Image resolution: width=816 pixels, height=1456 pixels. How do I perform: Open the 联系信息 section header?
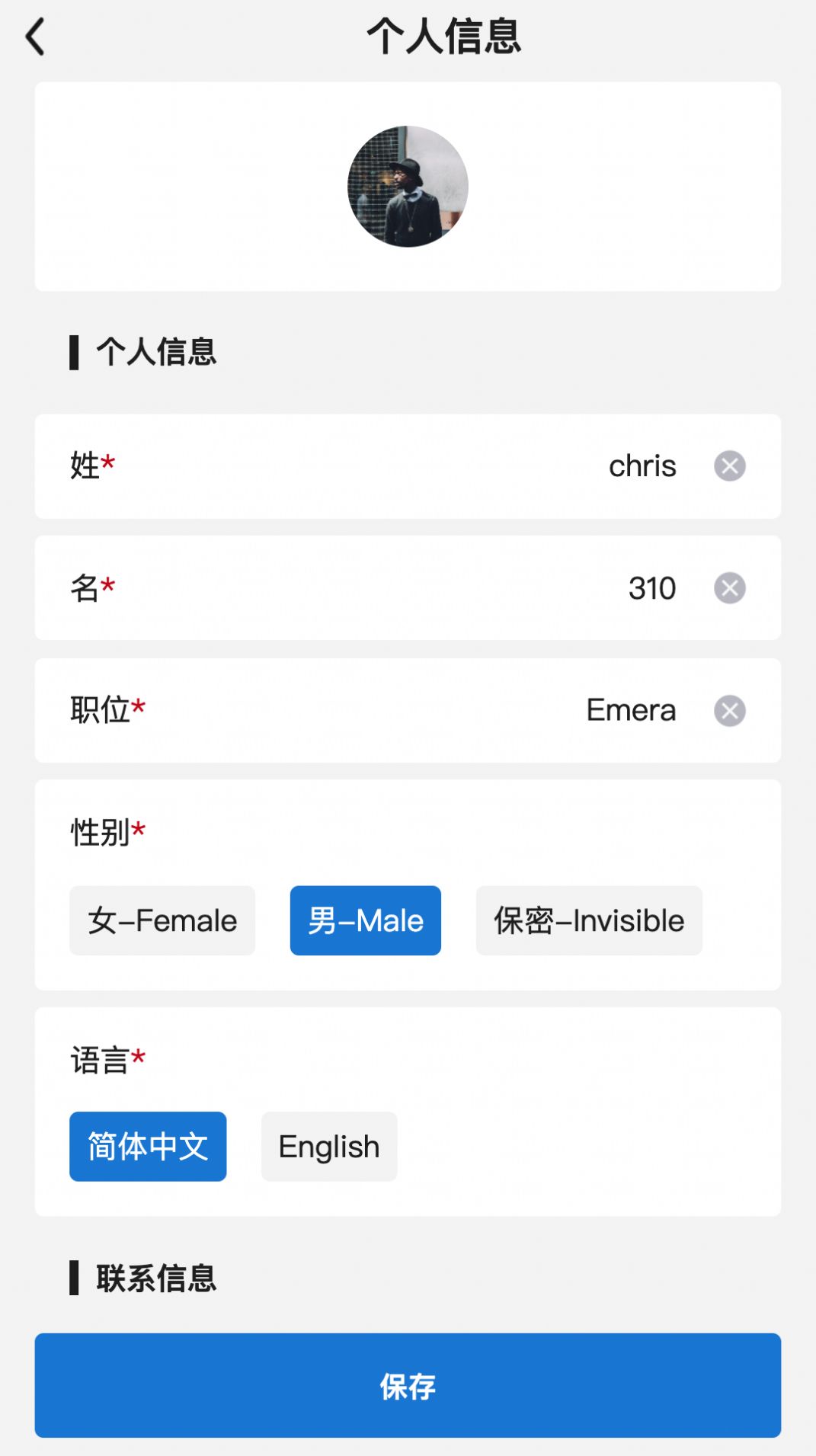point(155,1279)
